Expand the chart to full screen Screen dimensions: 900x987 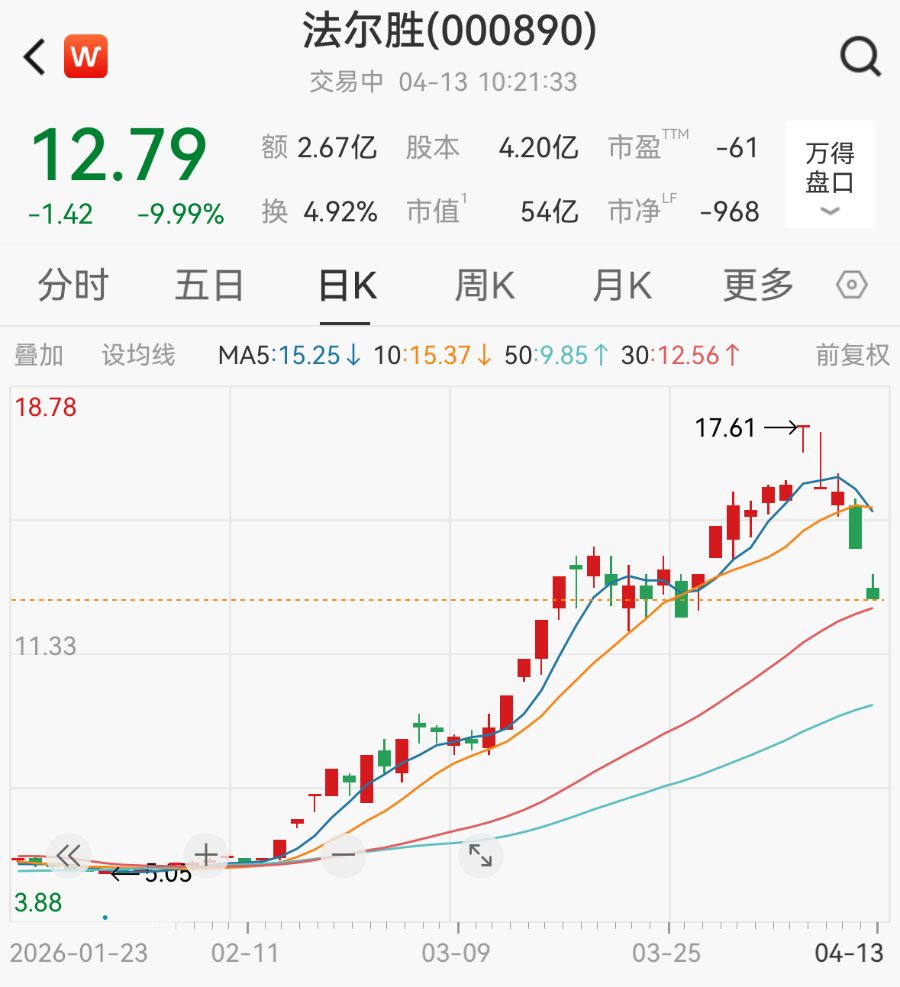[x=480, y=855]
